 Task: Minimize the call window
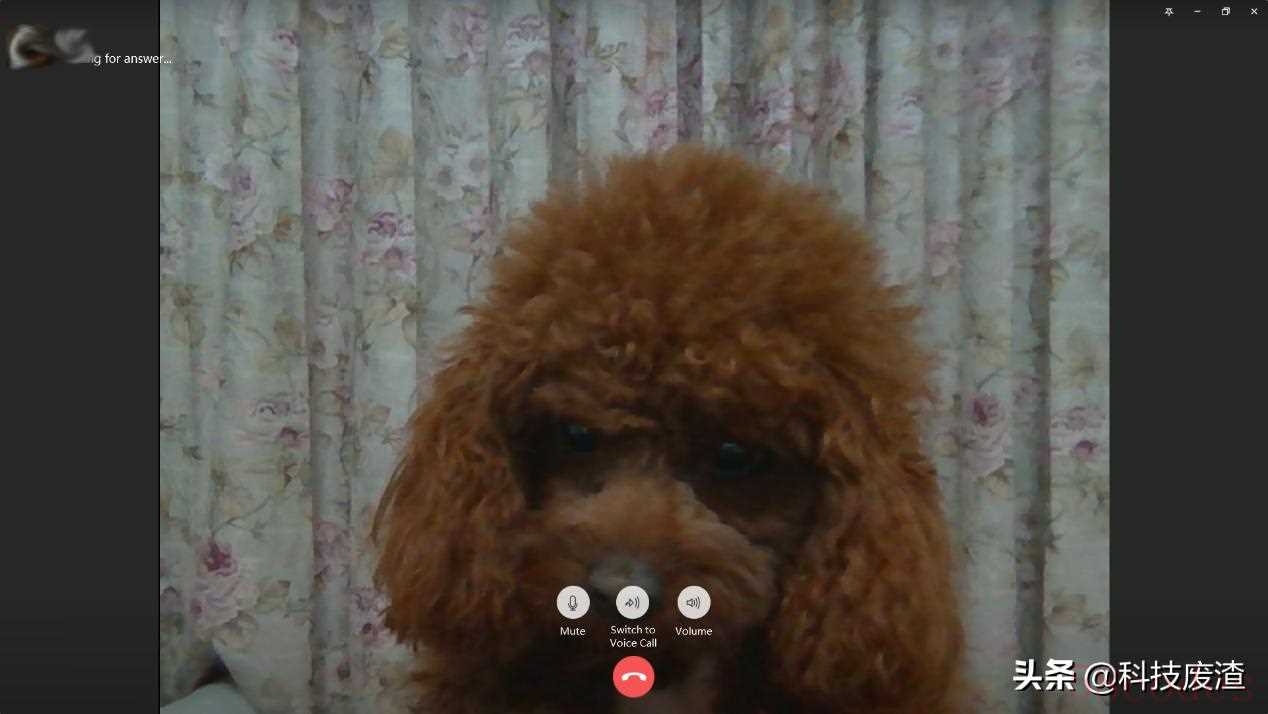click(x=1197, y=12)
